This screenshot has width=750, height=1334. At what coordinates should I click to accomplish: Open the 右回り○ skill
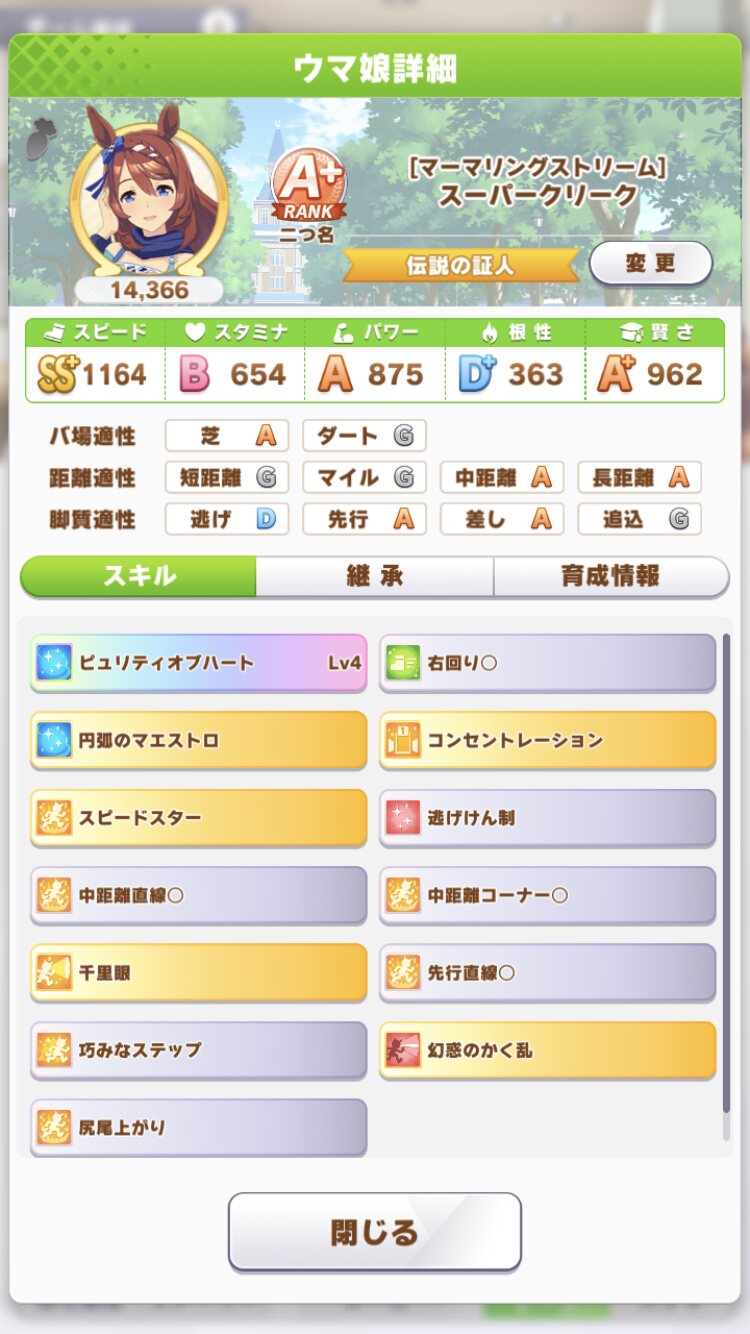pyautogui.click(x=547, y=663)
